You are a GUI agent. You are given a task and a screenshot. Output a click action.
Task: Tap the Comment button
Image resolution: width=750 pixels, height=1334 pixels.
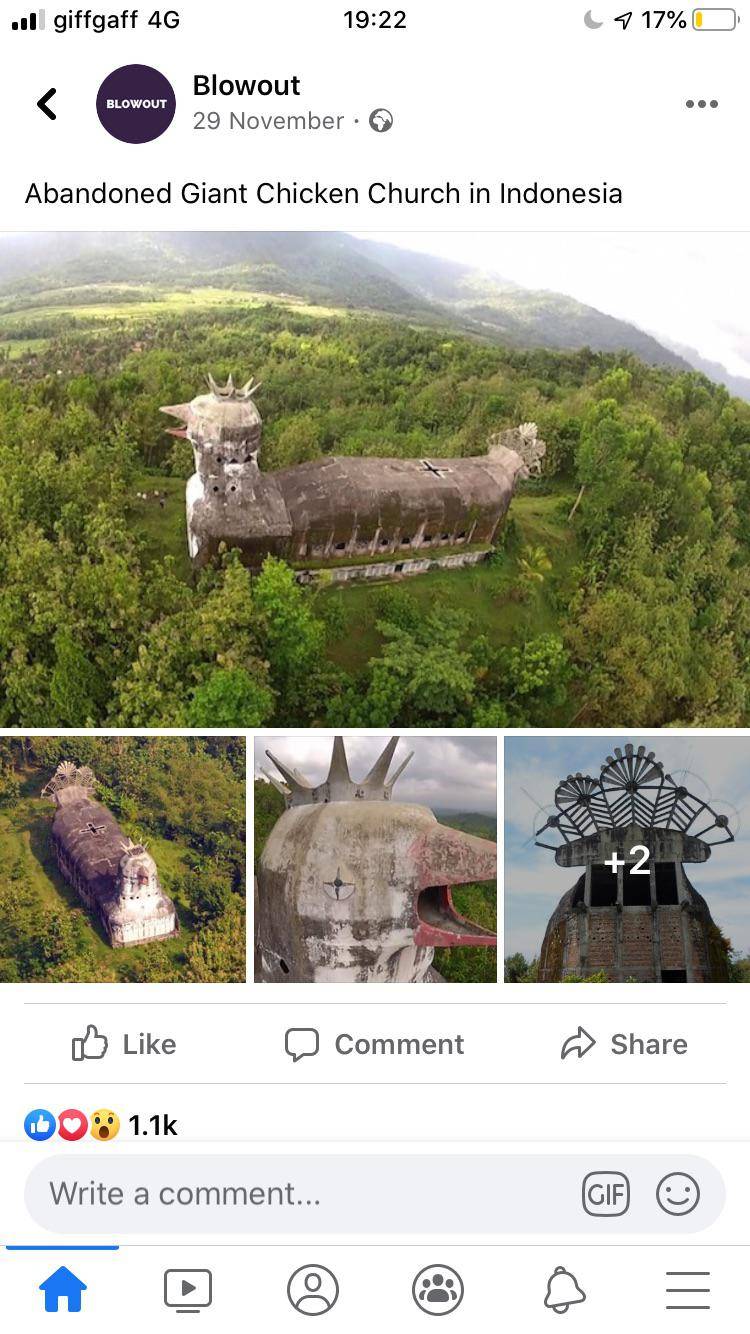coord(375,1044)
